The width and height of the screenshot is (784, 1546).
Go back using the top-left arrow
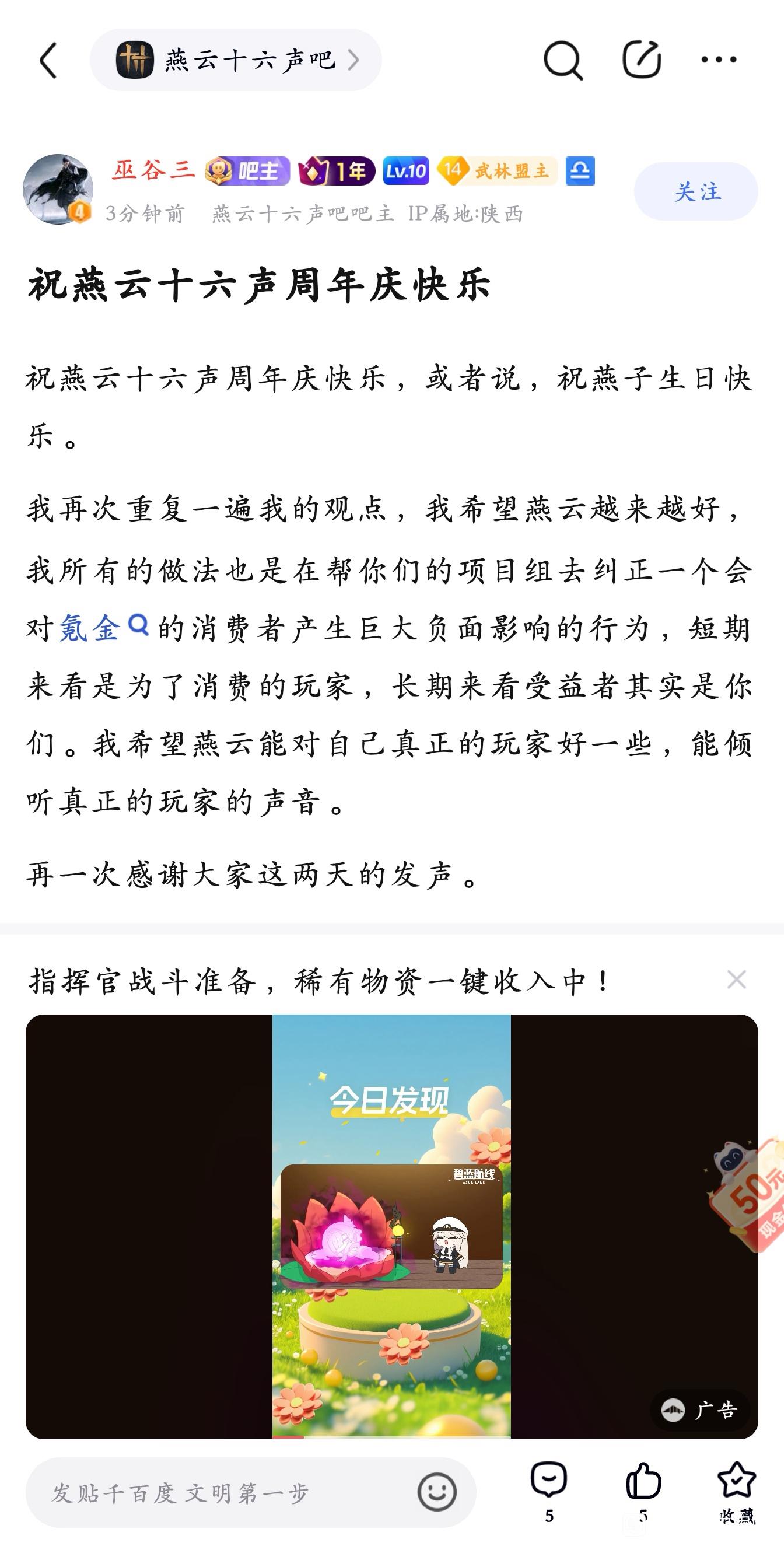48,60
